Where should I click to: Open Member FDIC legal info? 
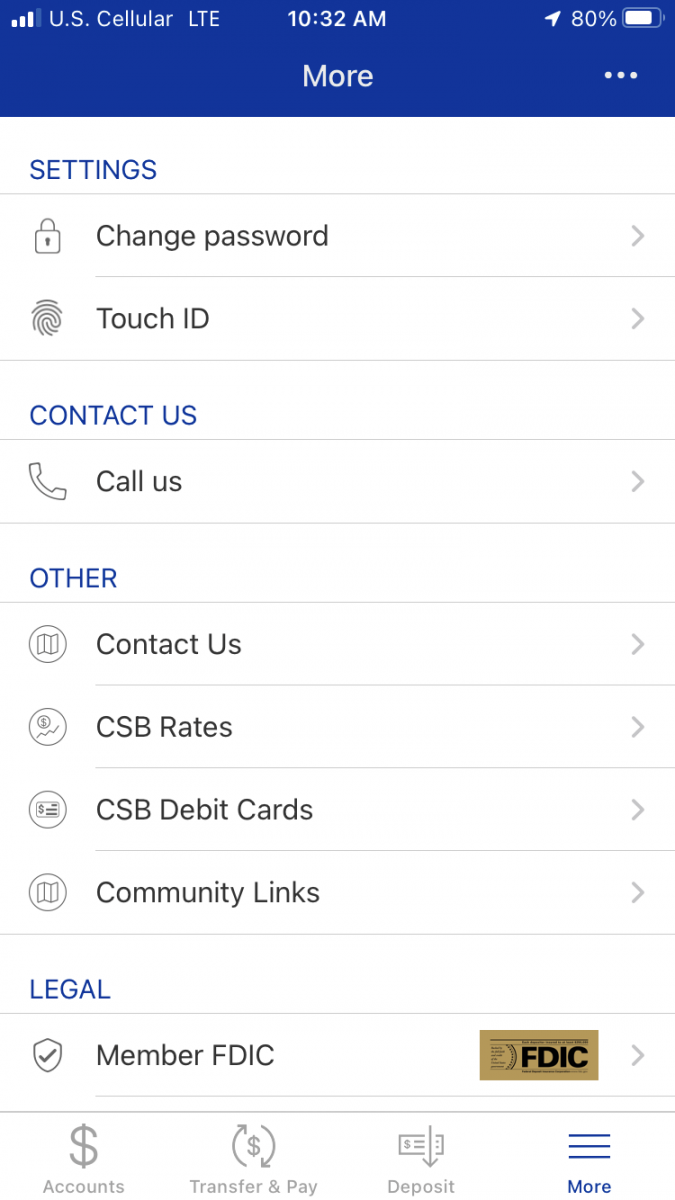[x=337, y=1055]
